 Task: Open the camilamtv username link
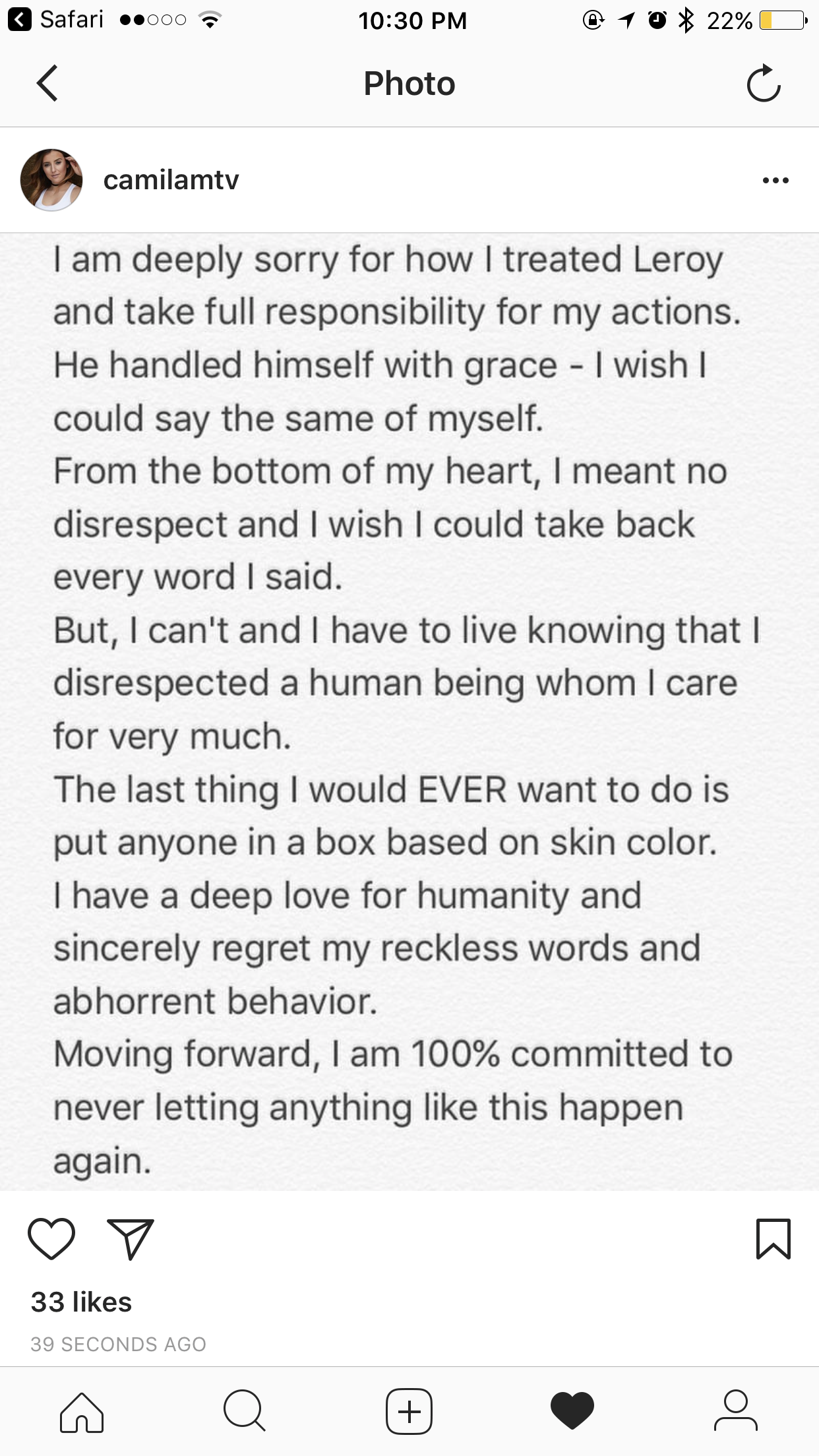click(171, 179)
